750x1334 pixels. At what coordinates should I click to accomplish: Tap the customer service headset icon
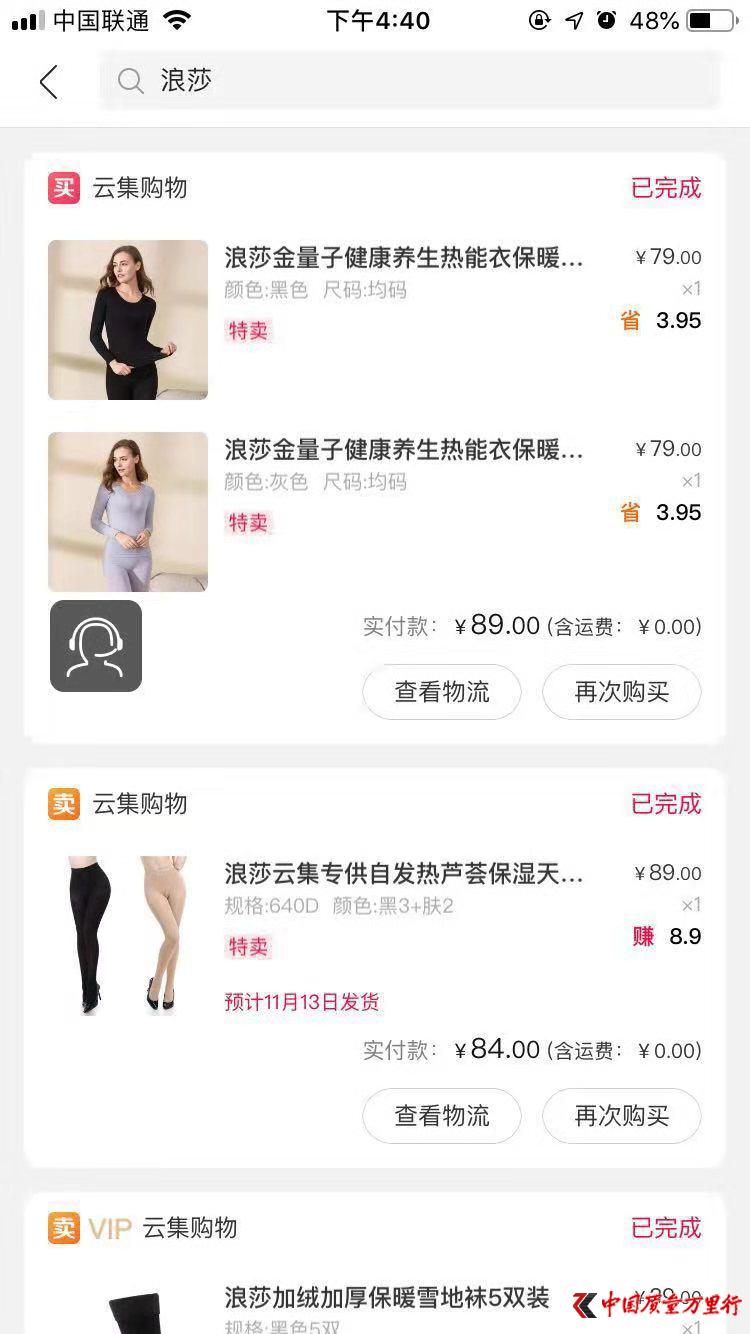[95, 645]
